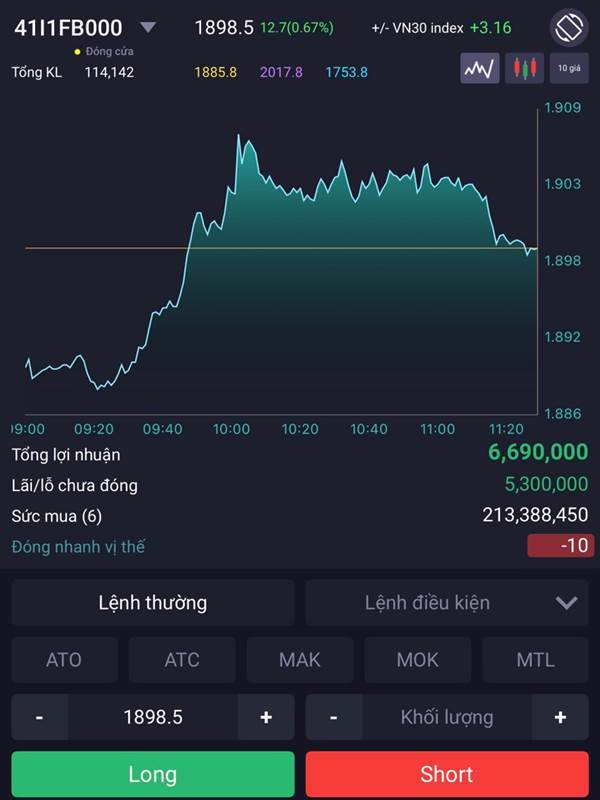Place a Short order
Viewport: 600px width, 800px height.
pos(447,774)
